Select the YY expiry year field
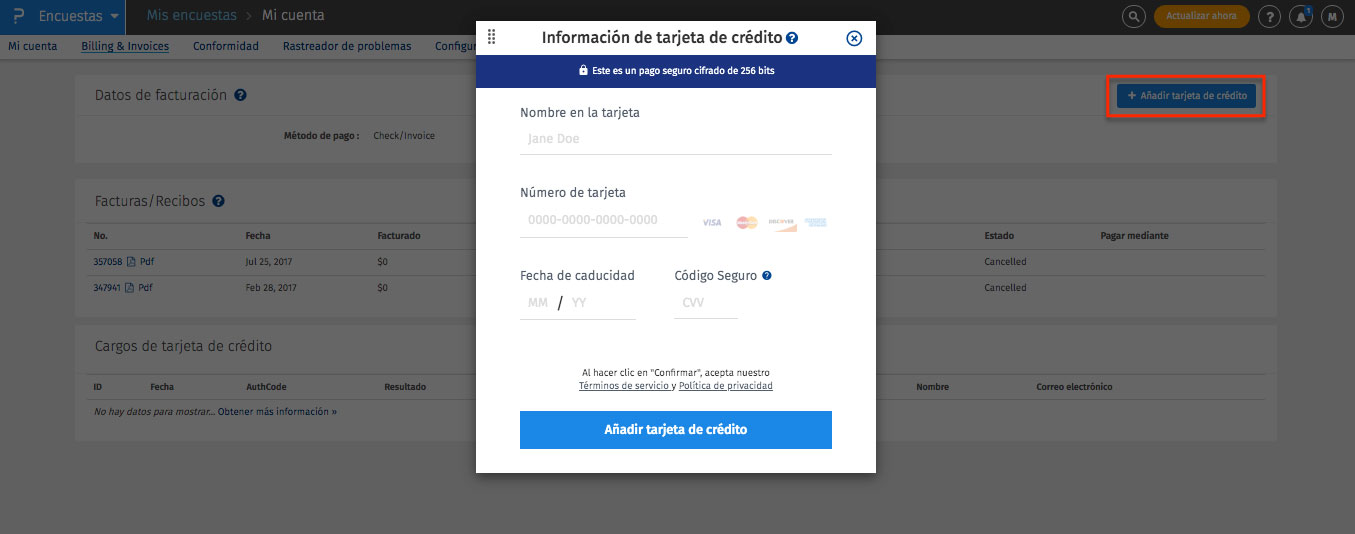The width and height of the screenshot is (1355, 534). point(600,302)
